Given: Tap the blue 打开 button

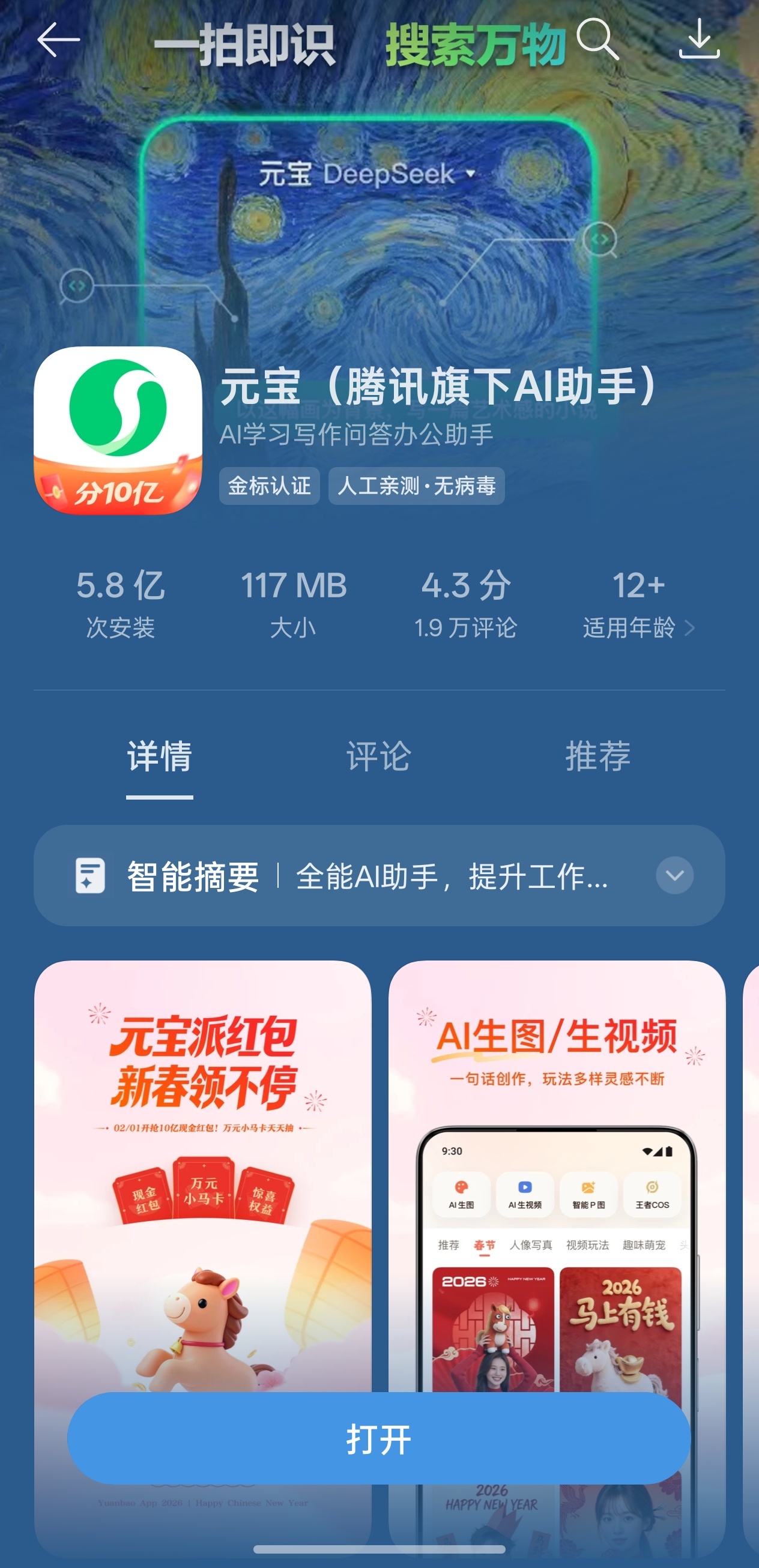Looking at the screenshot, I should (379, 1439).
